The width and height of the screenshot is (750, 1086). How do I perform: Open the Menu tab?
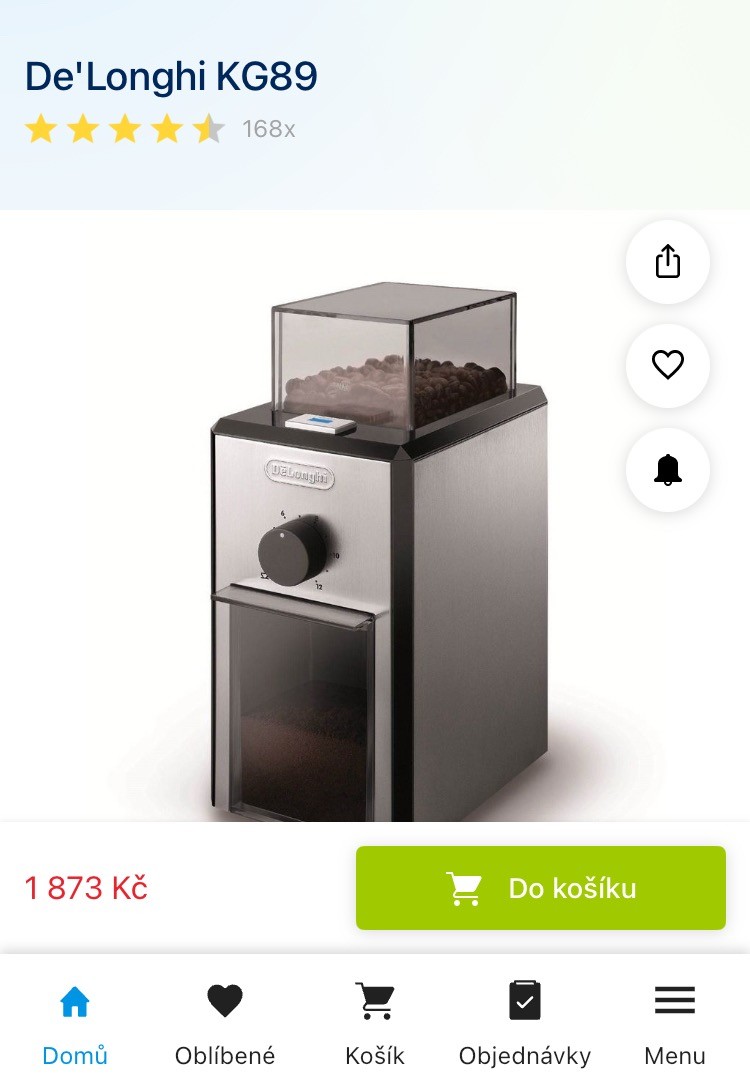pyautogui.click(x=674, y=1022)
